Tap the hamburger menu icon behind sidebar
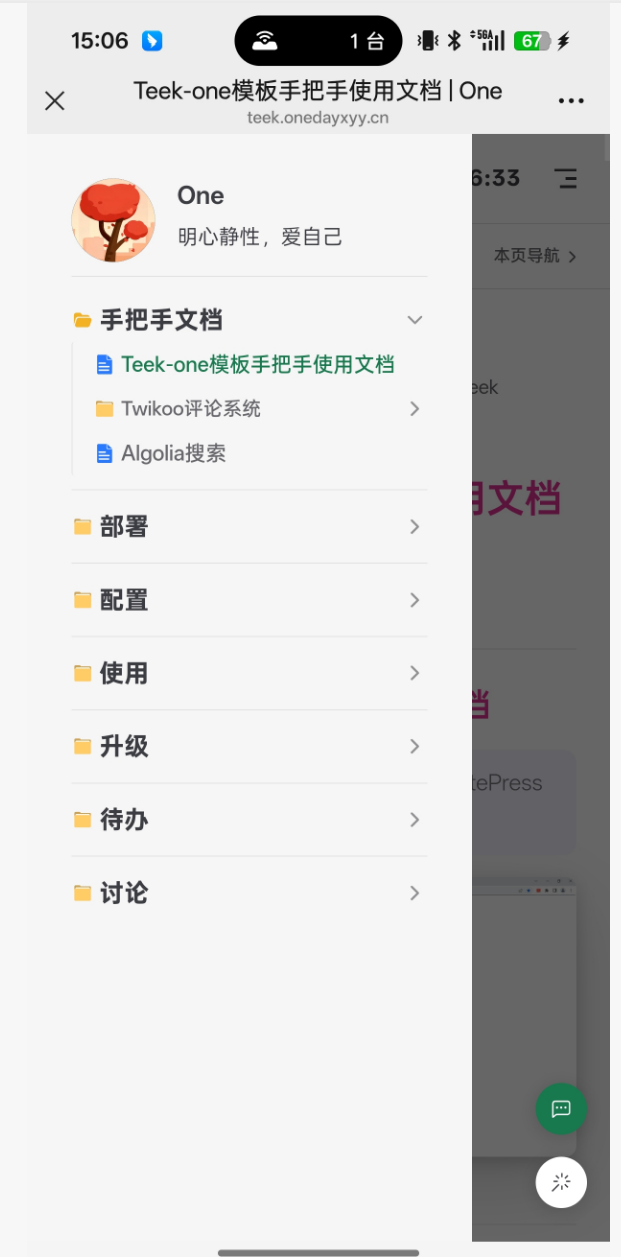 tap(566, 179)
